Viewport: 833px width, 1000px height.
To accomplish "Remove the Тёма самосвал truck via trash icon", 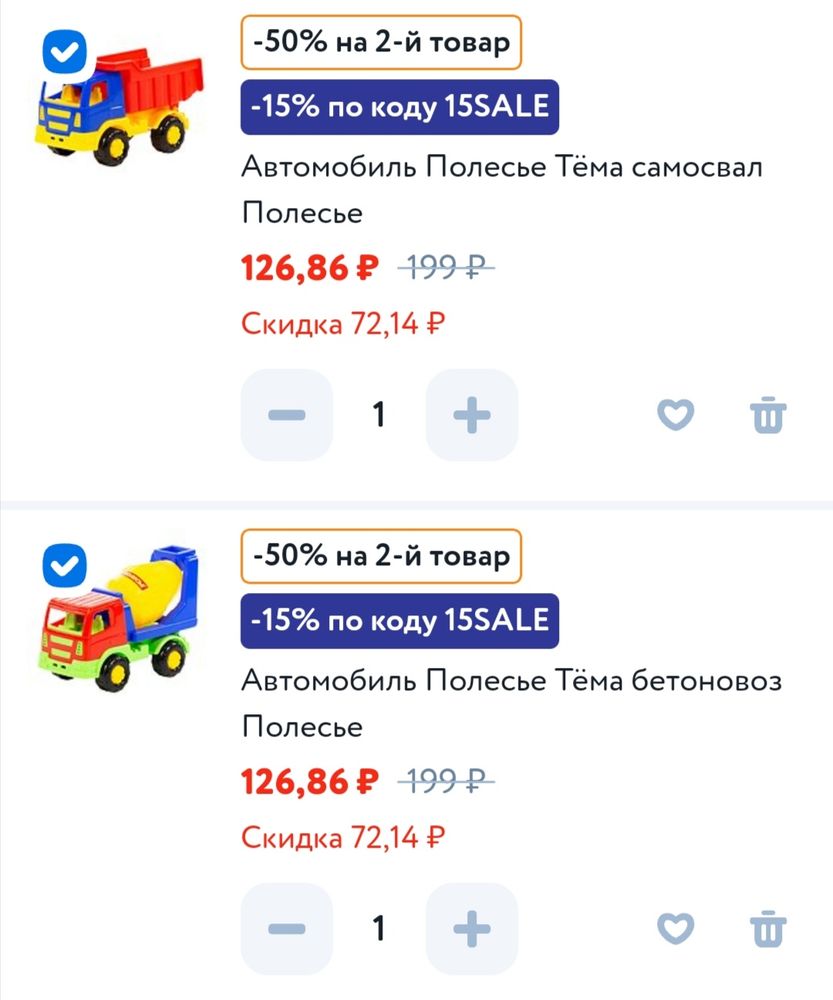I will coord(768,415).
